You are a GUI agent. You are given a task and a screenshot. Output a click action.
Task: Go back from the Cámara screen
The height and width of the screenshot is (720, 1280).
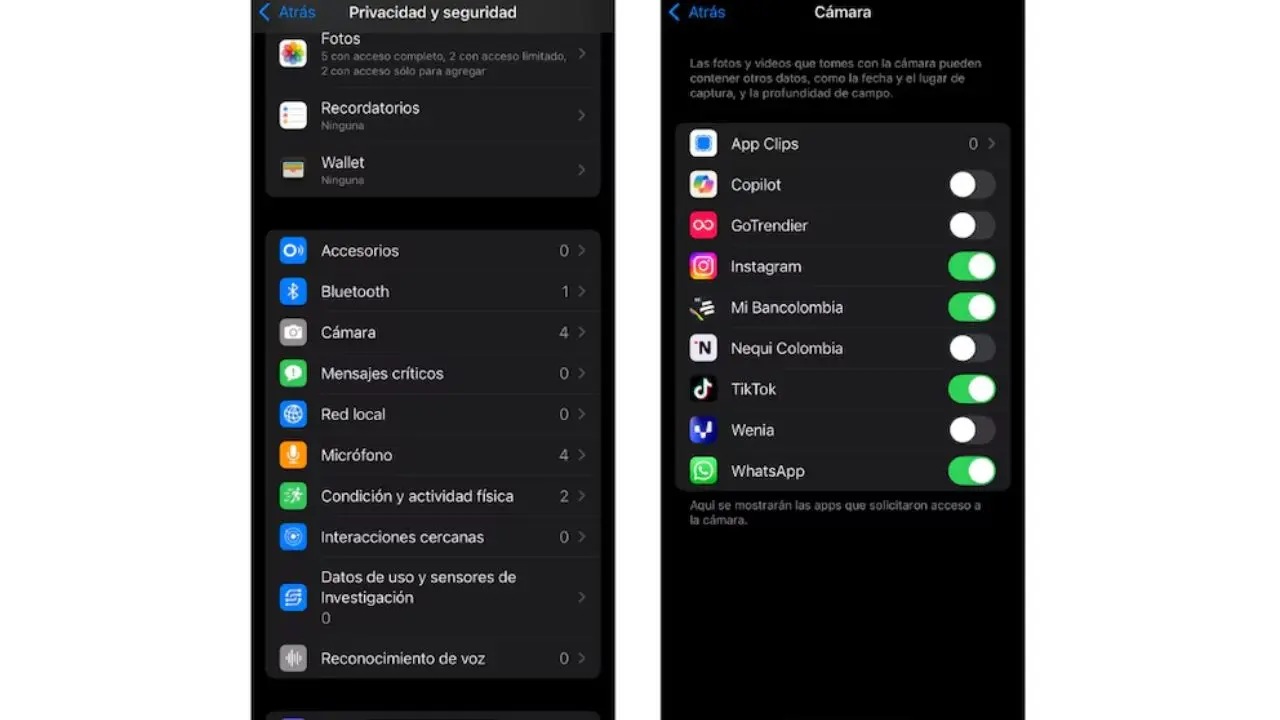pyautogui.click(x=696, y=13)
